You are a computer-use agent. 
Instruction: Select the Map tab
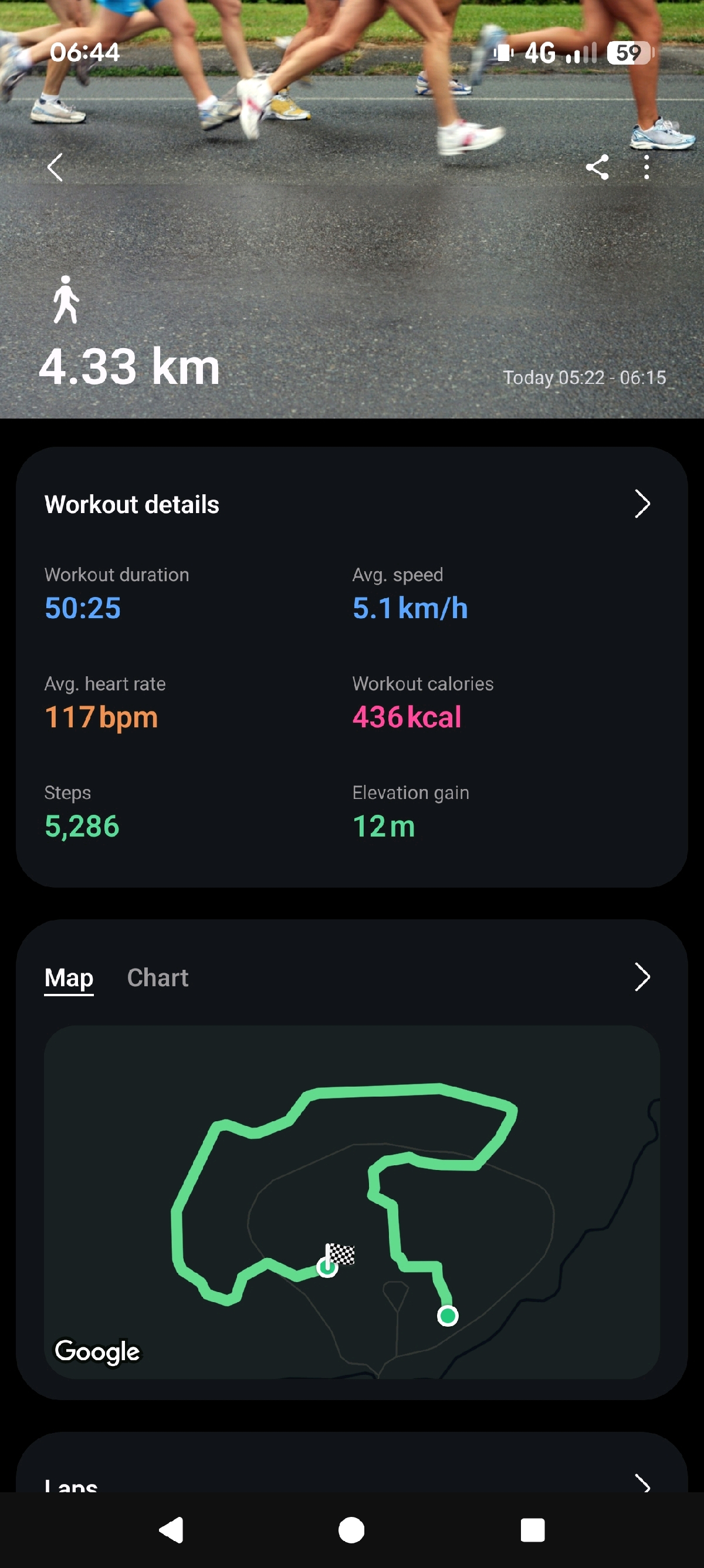69,977
